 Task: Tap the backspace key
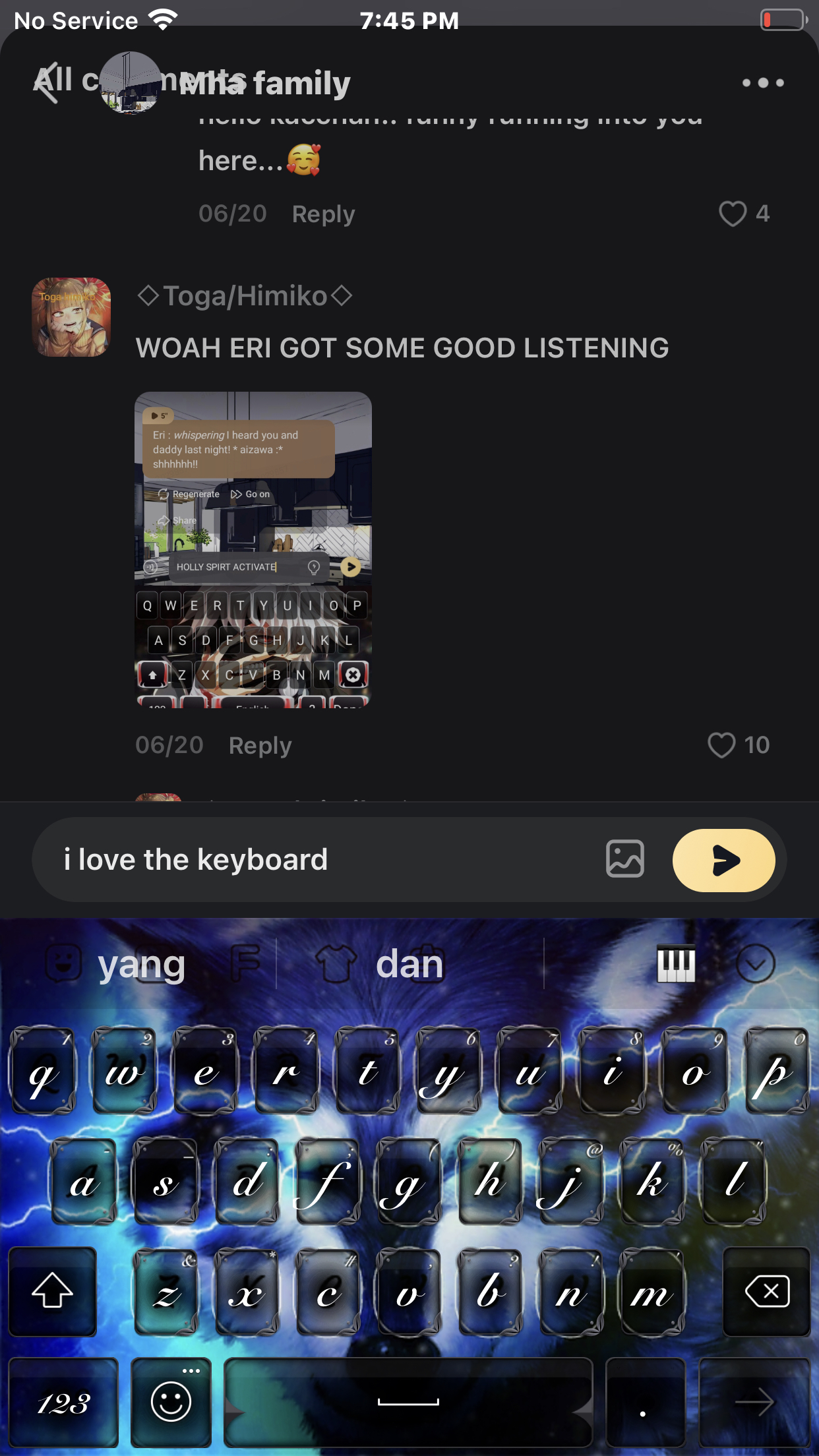[x=766, y=1291]
